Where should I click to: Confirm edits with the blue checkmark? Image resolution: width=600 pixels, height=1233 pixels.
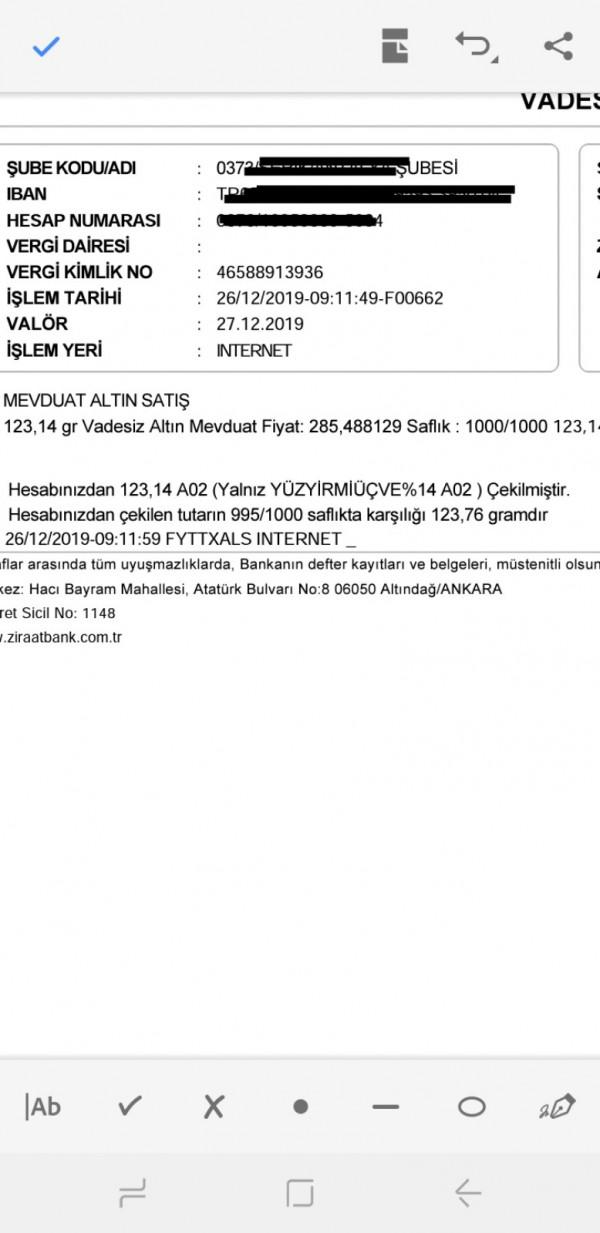pyautogui.click(x=46, y=46)
